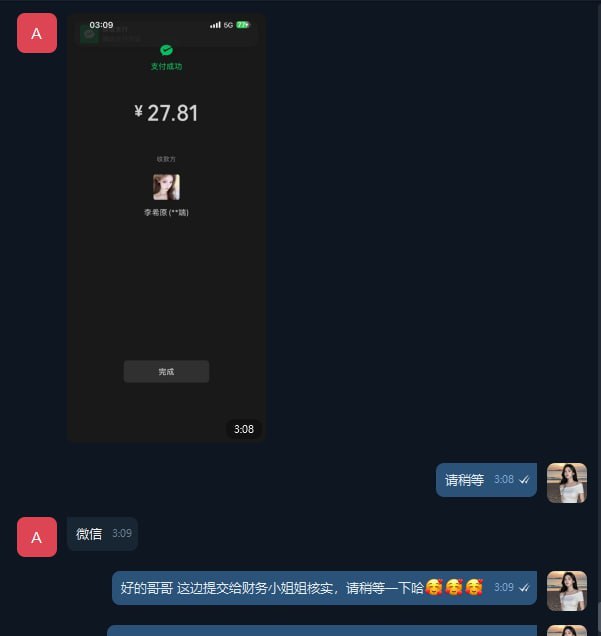Open the payment screenshot image sent at 3:08
This screenshot has height=636, width=601.
(x=166, y=228)
